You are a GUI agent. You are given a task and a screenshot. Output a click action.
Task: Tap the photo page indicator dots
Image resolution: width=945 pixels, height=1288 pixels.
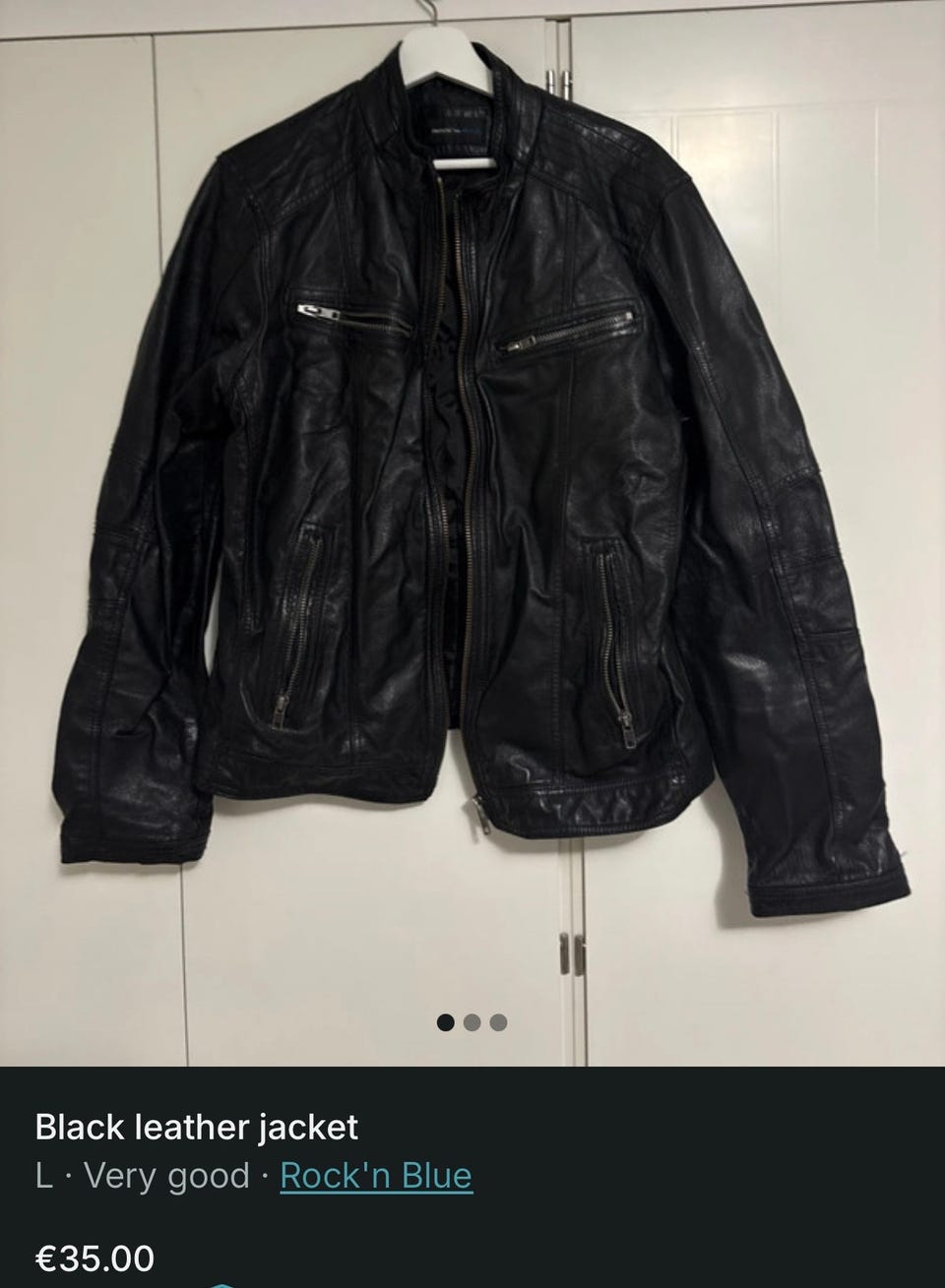pos(472,1023)
